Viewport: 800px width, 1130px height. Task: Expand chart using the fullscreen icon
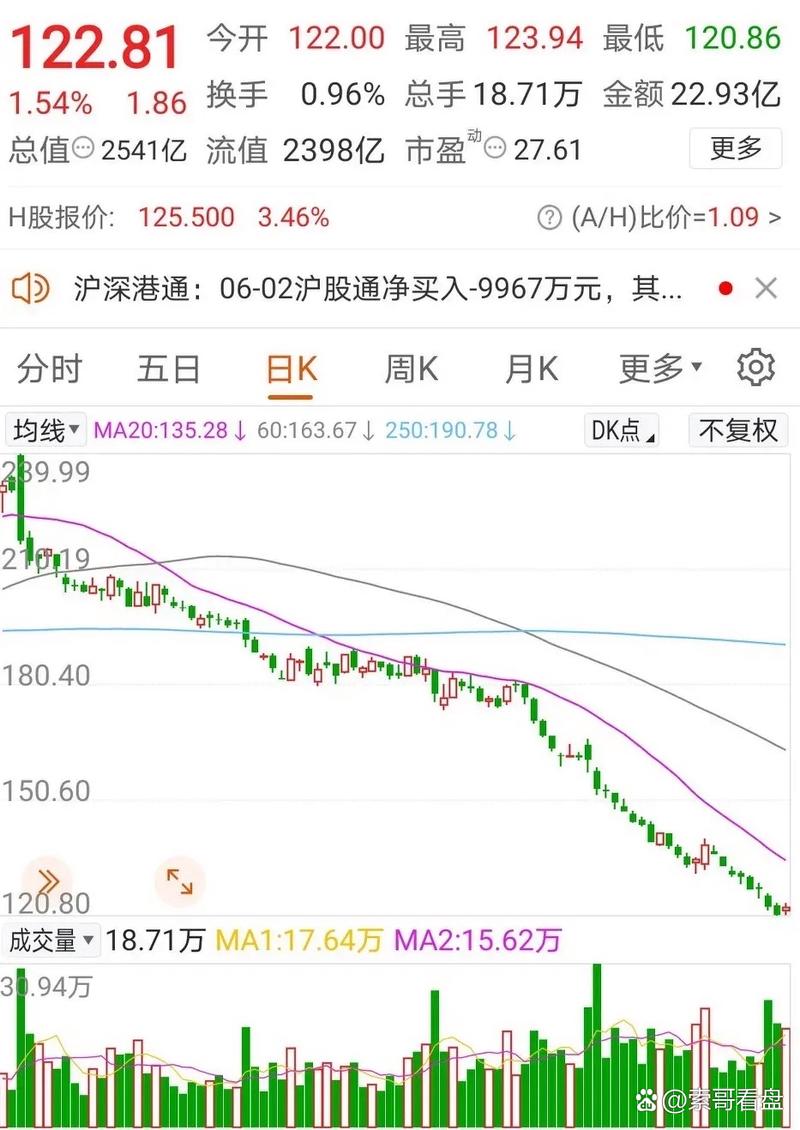coord(178,881)
